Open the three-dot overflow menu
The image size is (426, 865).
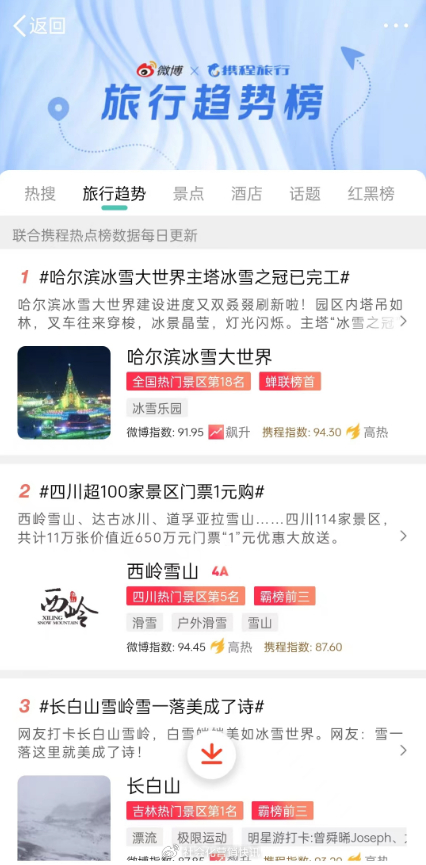396,25
